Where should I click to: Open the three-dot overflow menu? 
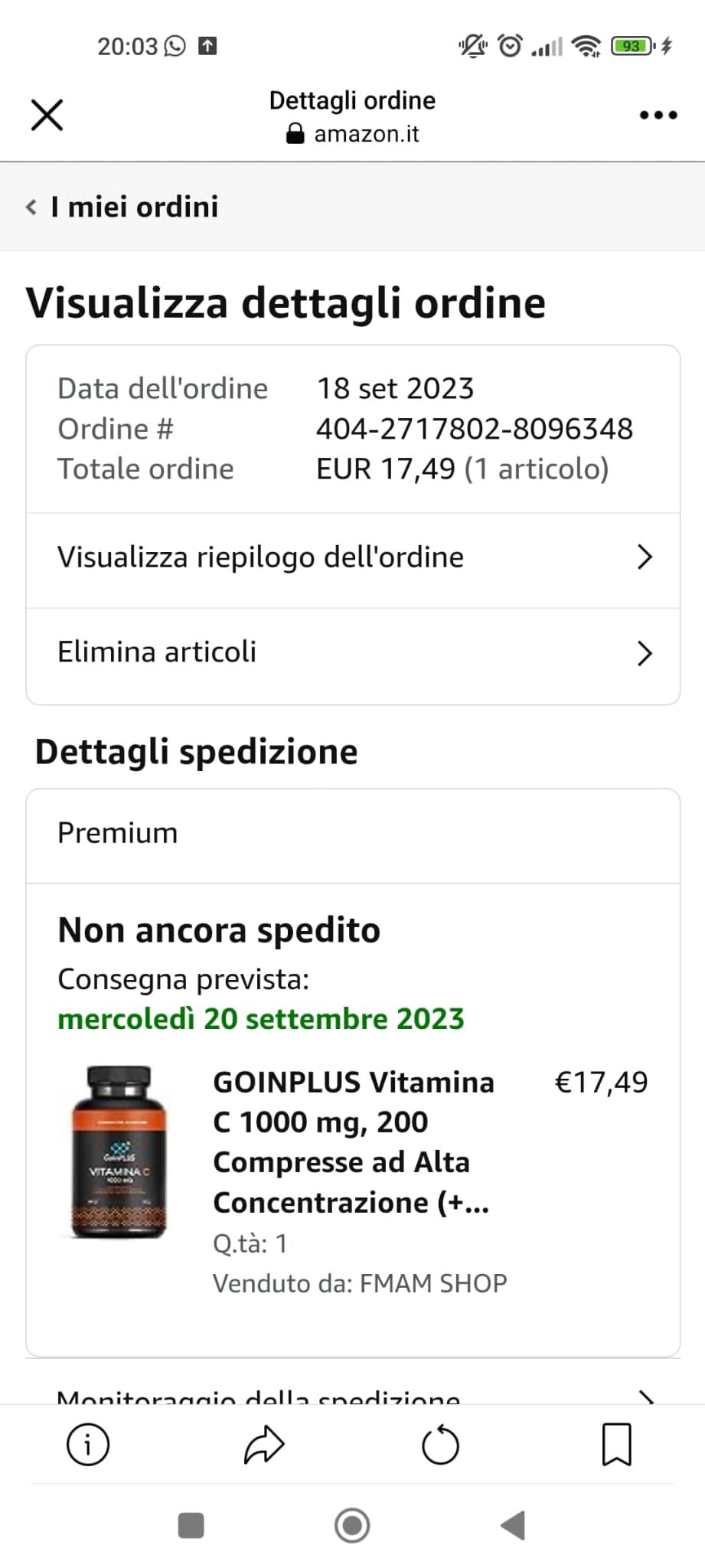point(658,116)
